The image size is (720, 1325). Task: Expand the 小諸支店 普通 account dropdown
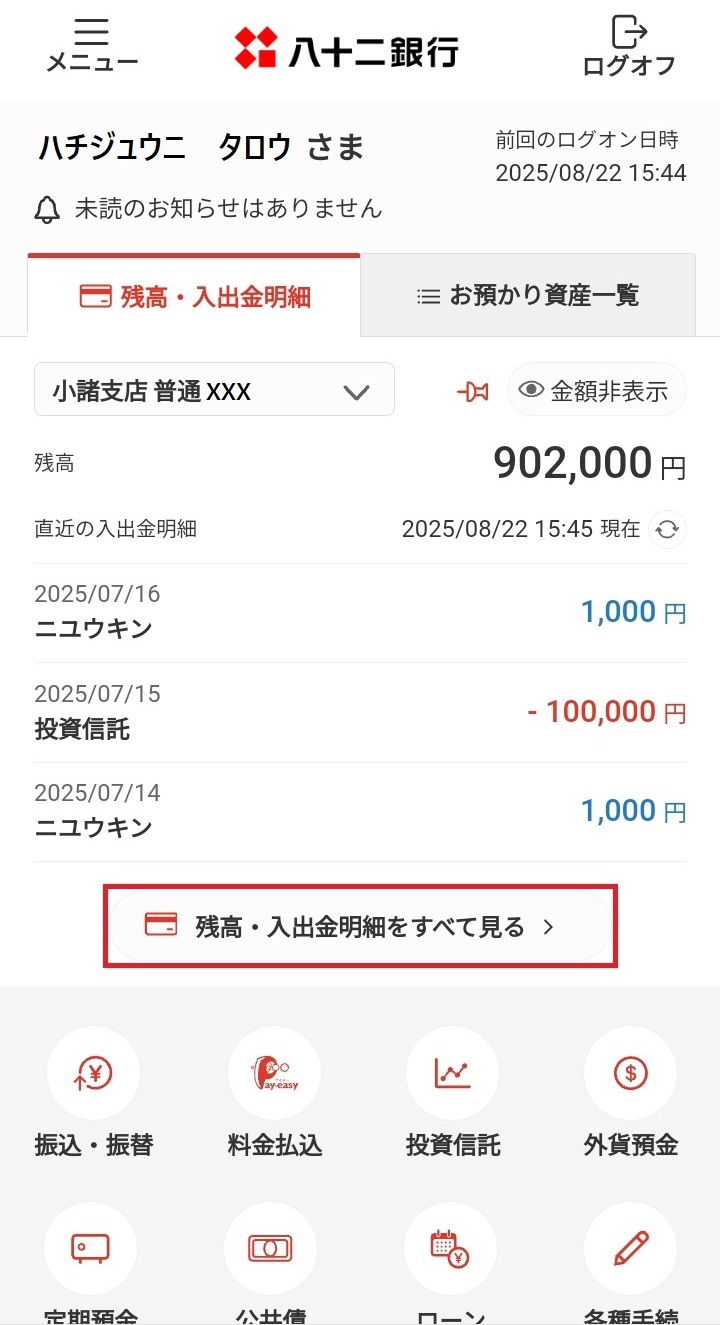pos(214,390)
